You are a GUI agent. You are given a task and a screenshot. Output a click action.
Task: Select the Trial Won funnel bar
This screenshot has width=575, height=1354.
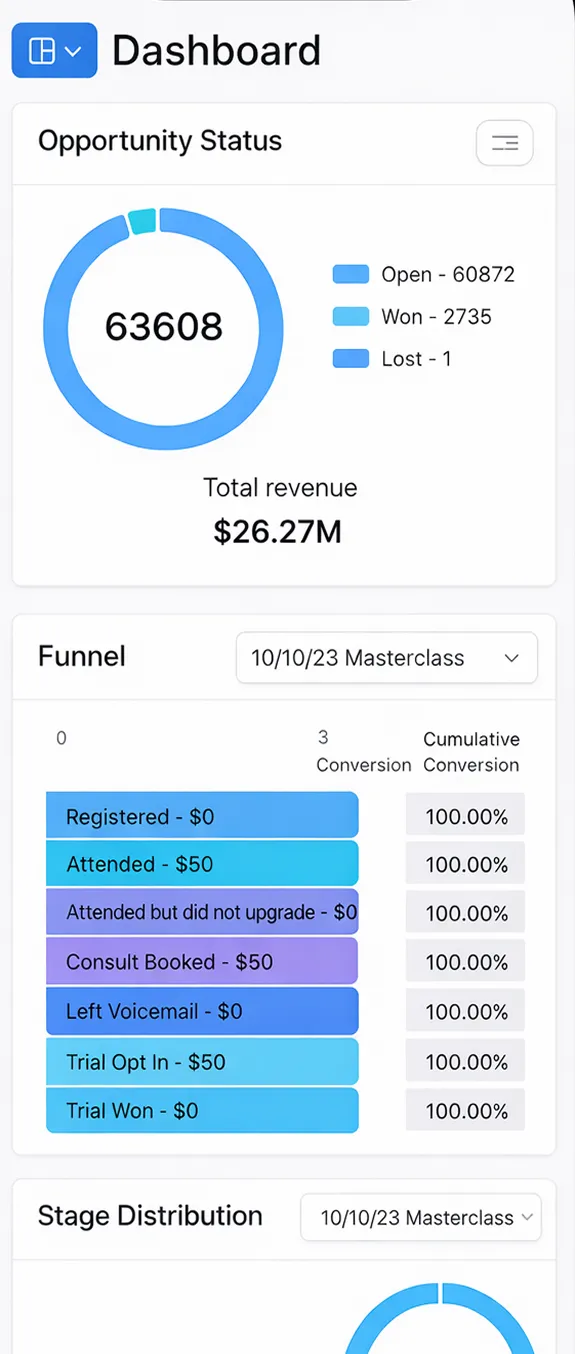tap(202, 1110)
